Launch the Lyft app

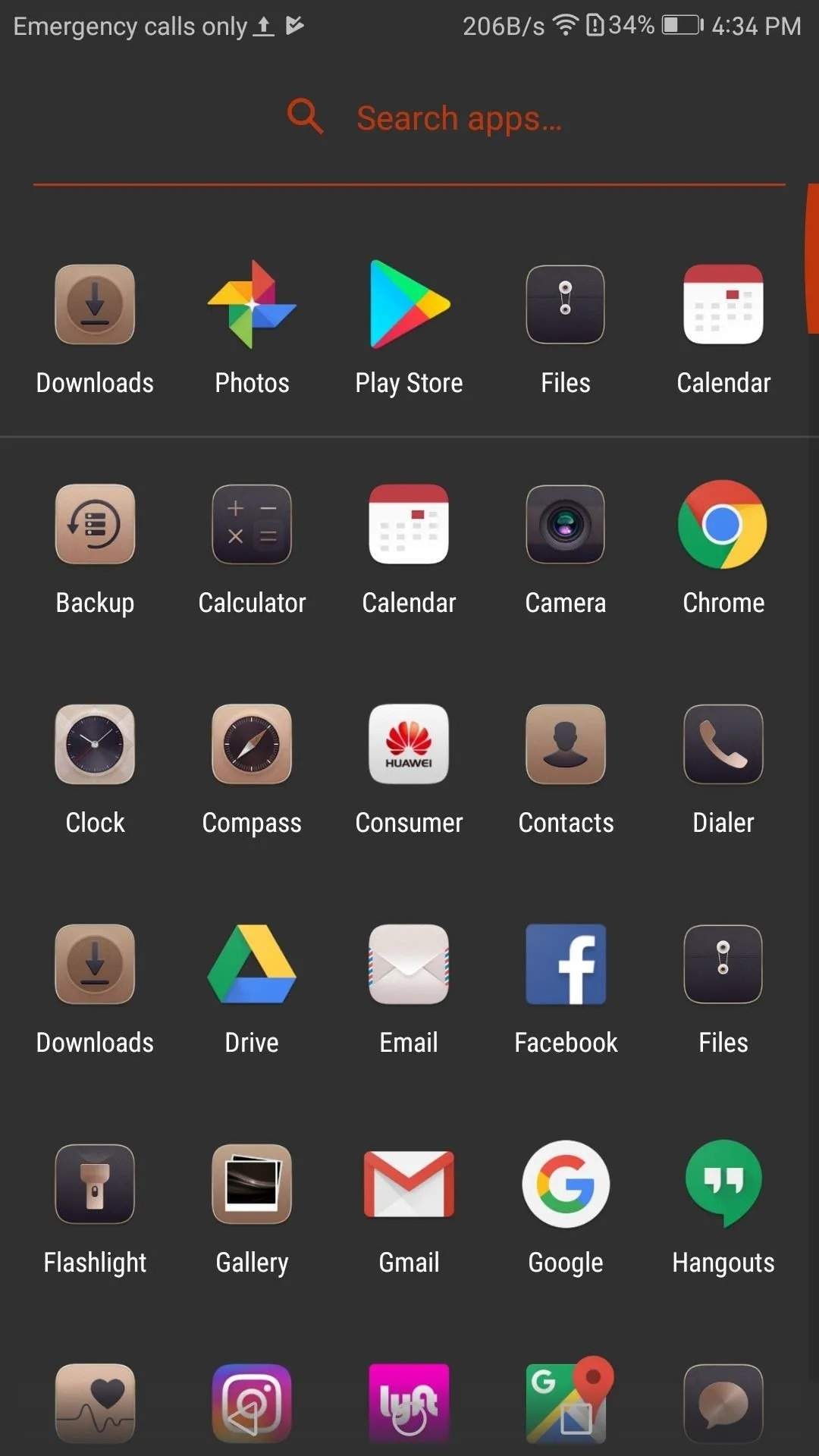click(409, 1399)
